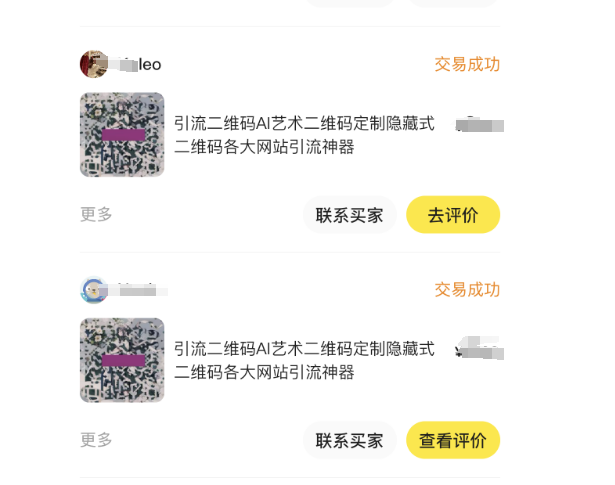Screen dimensions: 615x485
Task: Open the product thumbnail in leo's order
Action: pyautogui.click(x=122, y=135)
